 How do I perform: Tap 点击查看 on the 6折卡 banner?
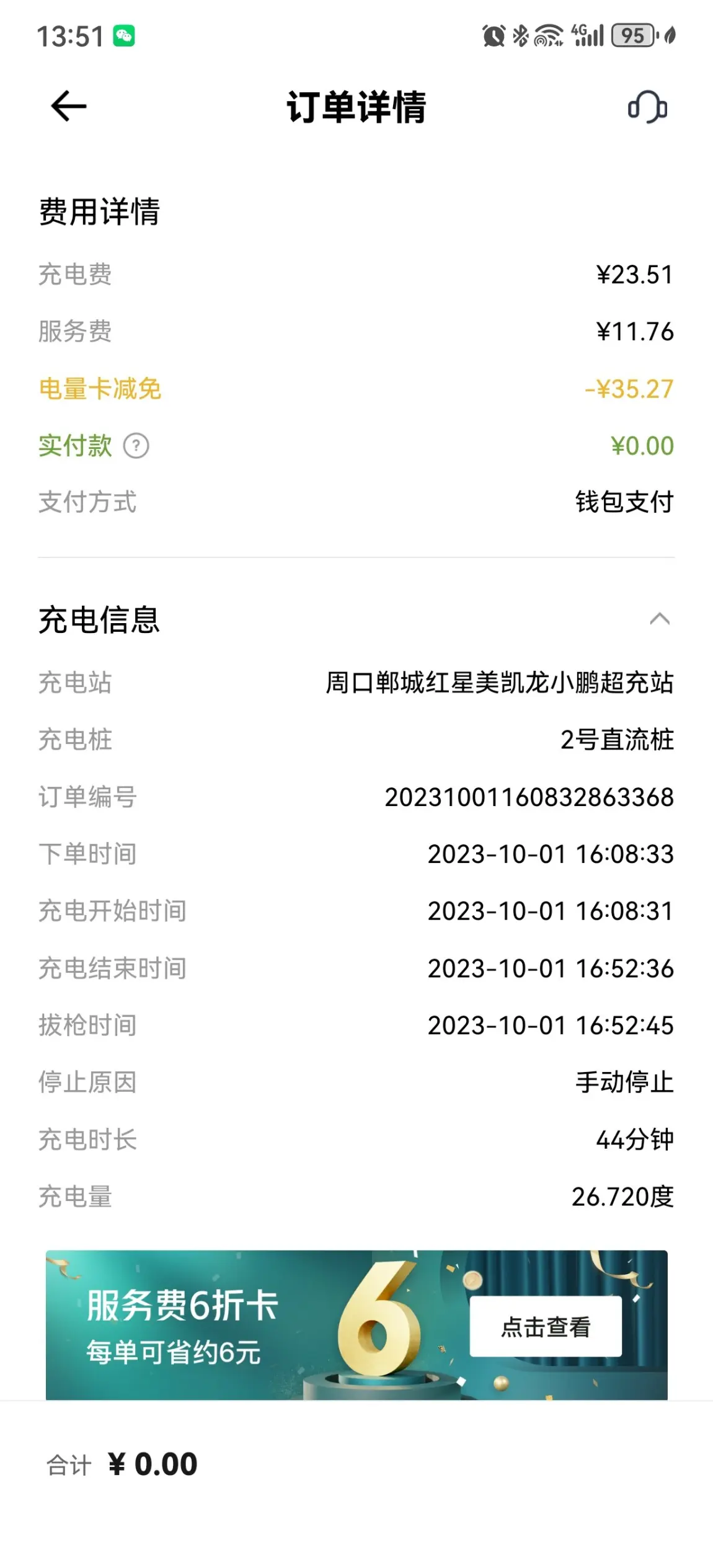click(x=546, y=1326)
